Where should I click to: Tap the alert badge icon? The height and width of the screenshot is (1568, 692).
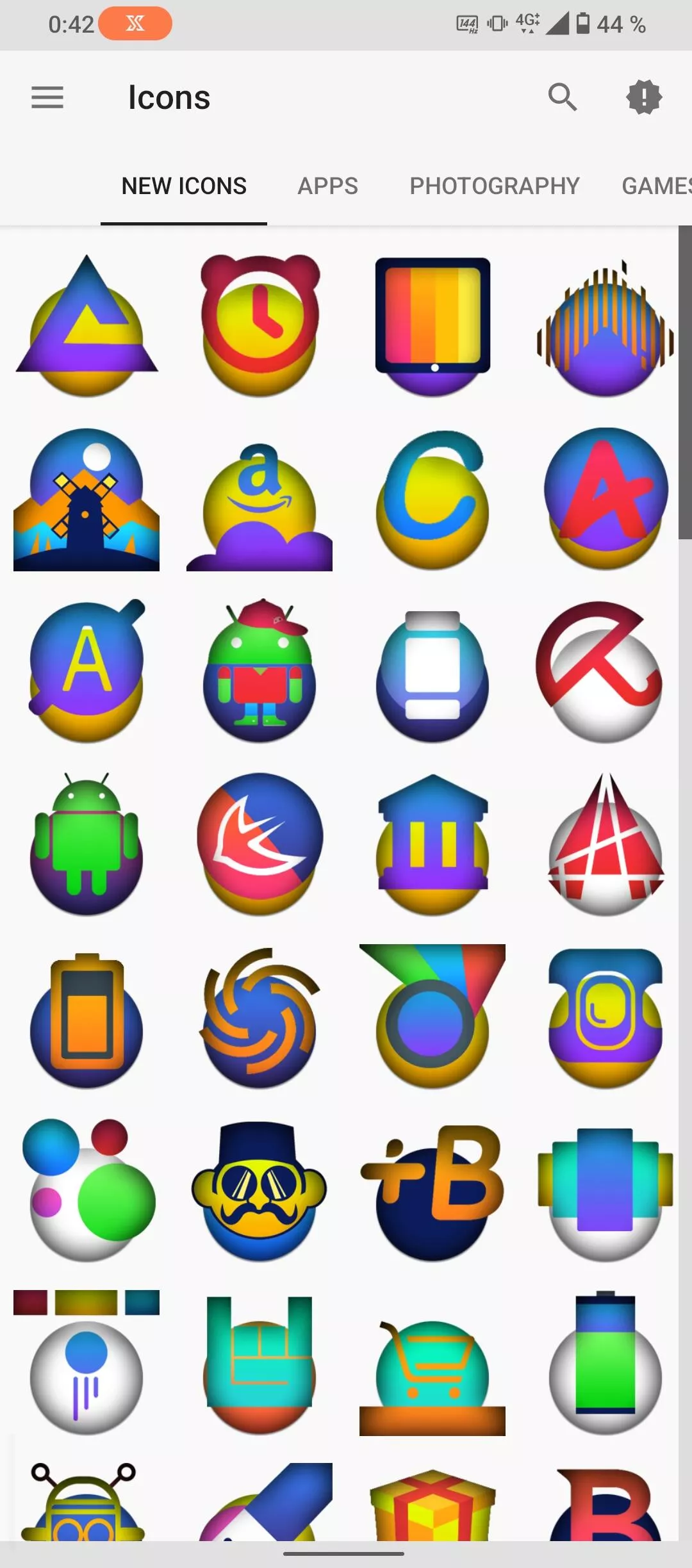(644, 97)
